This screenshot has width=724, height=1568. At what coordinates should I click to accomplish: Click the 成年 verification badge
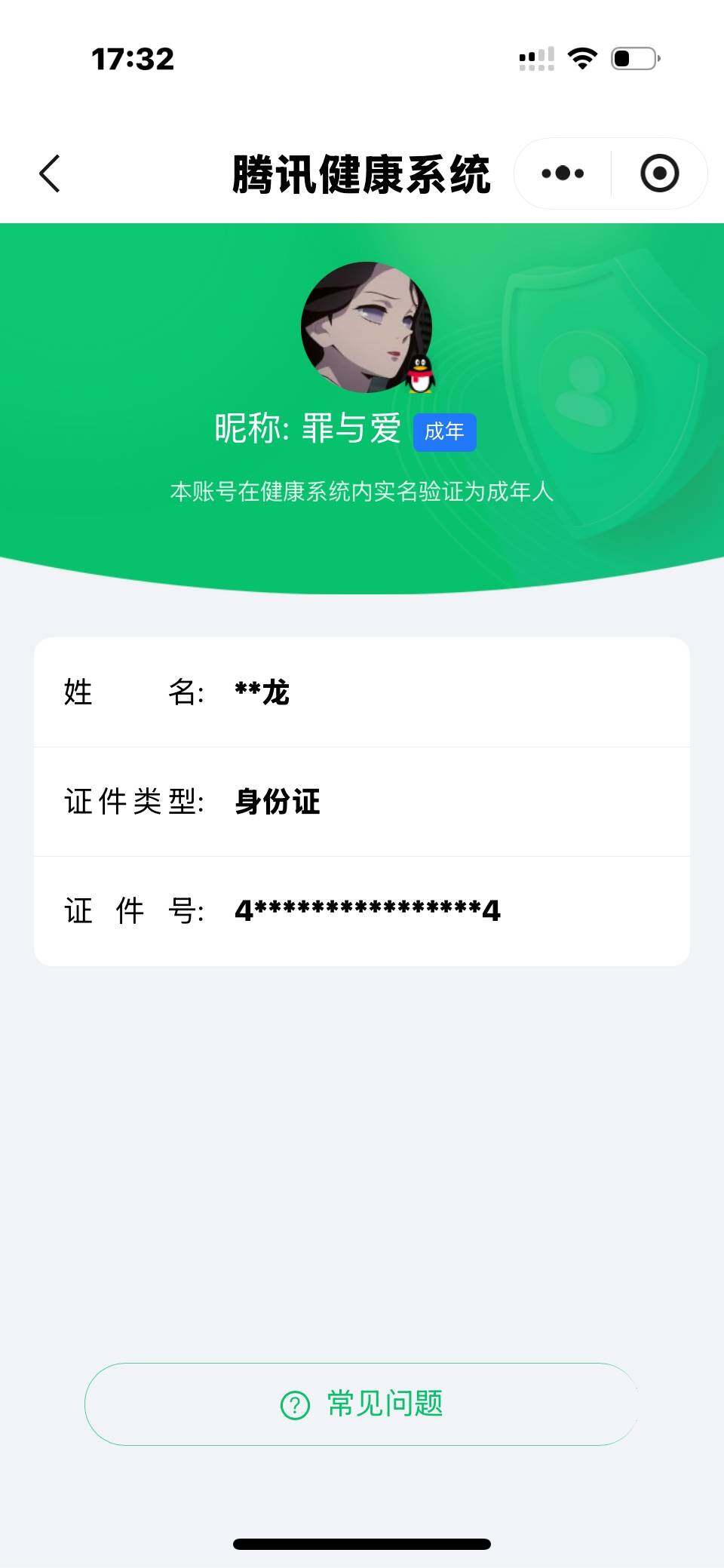(x=446, y=432)
